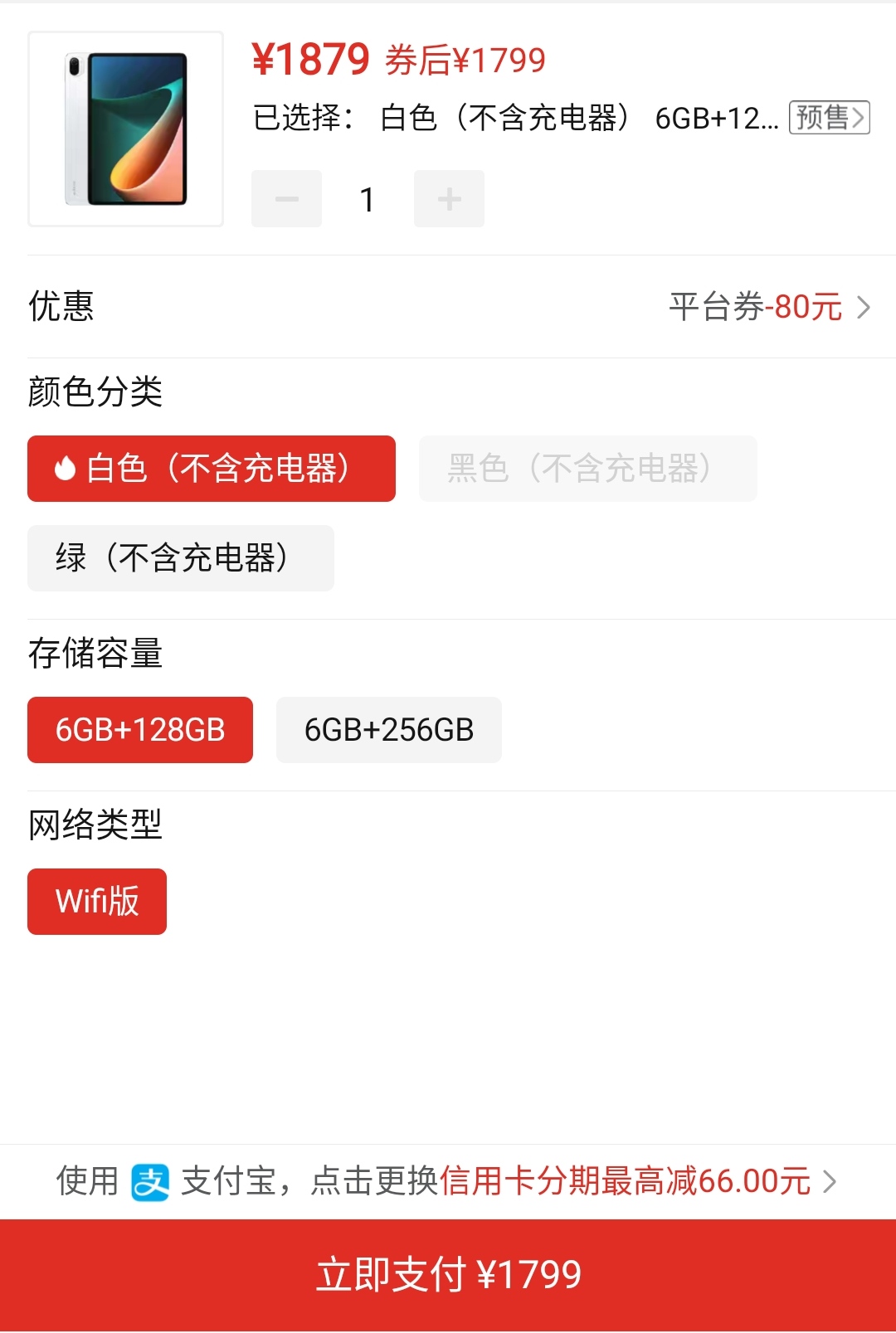Choose the 绿（不含充电器）color option
The width and height of the screenshot is (896, 1333).
click(x=181, y=558)
